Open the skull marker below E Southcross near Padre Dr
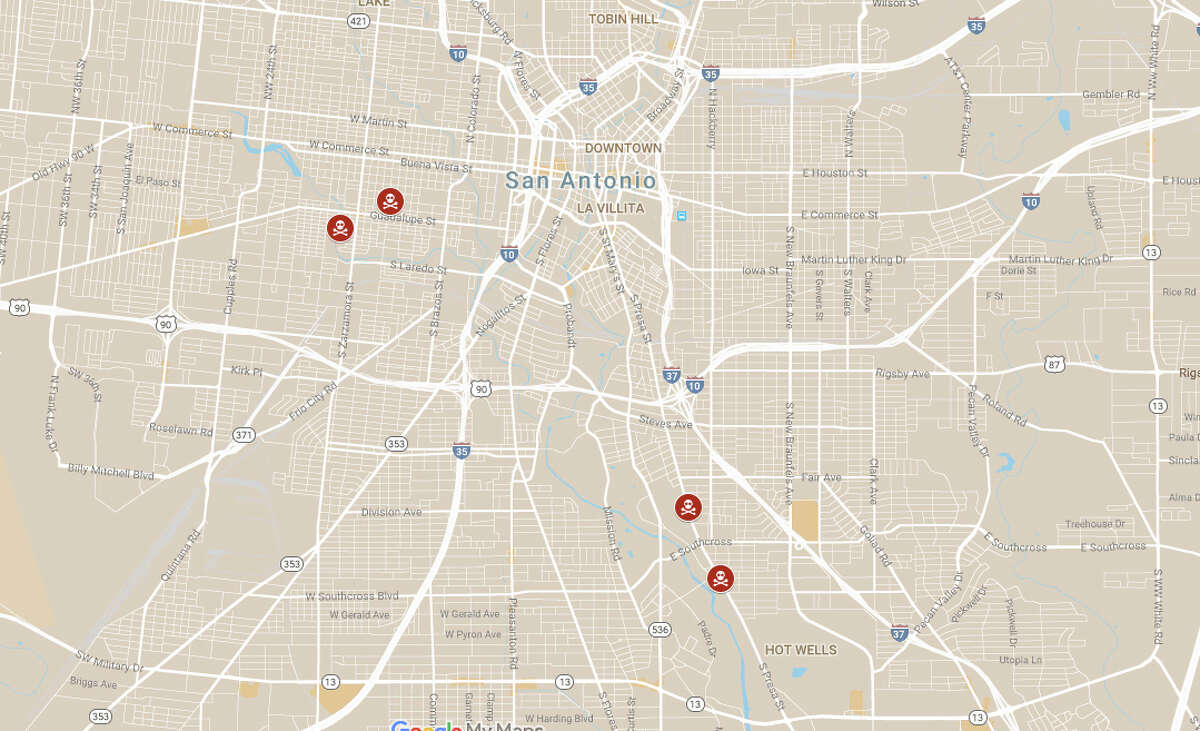1200x731 pixels. [x=720, y=578]
